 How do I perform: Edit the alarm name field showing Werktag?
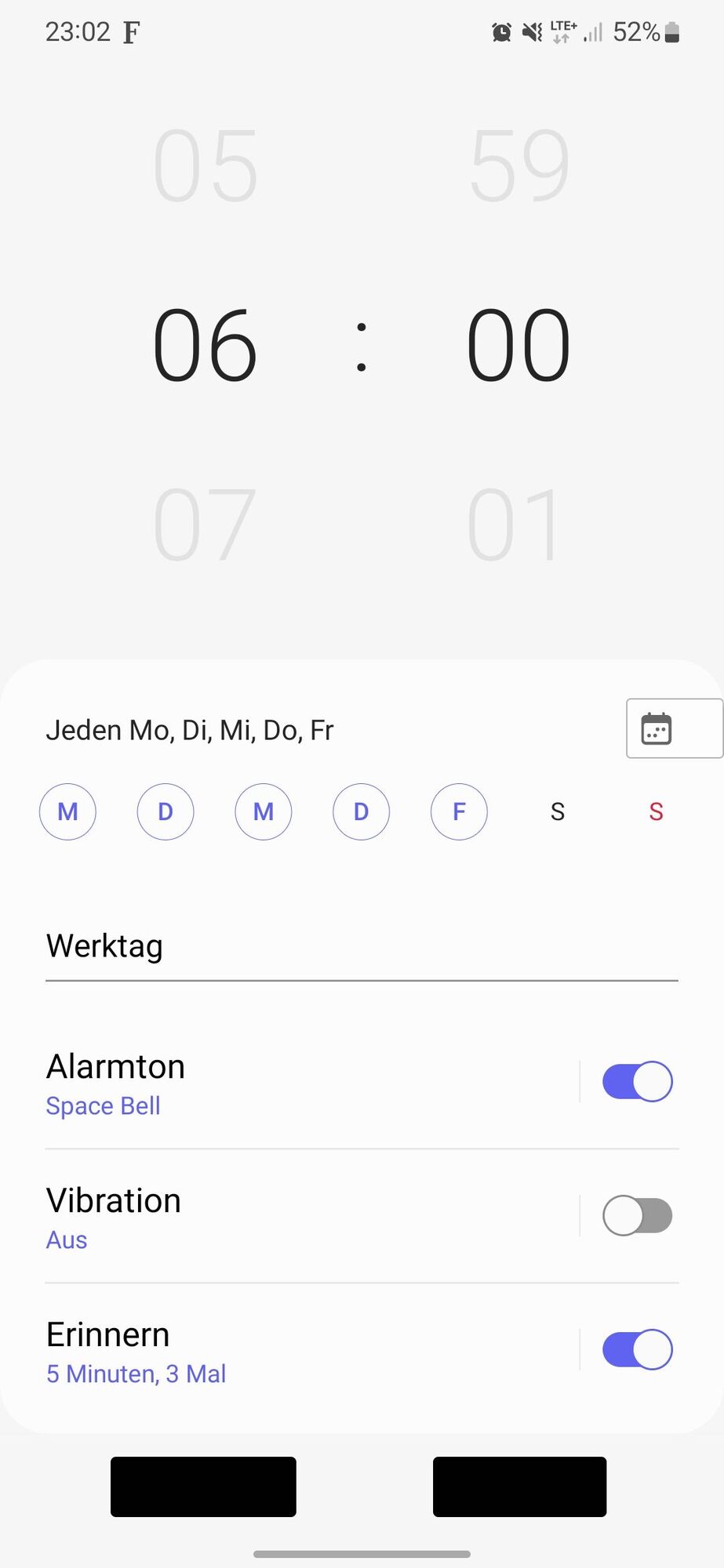(361, 946)
